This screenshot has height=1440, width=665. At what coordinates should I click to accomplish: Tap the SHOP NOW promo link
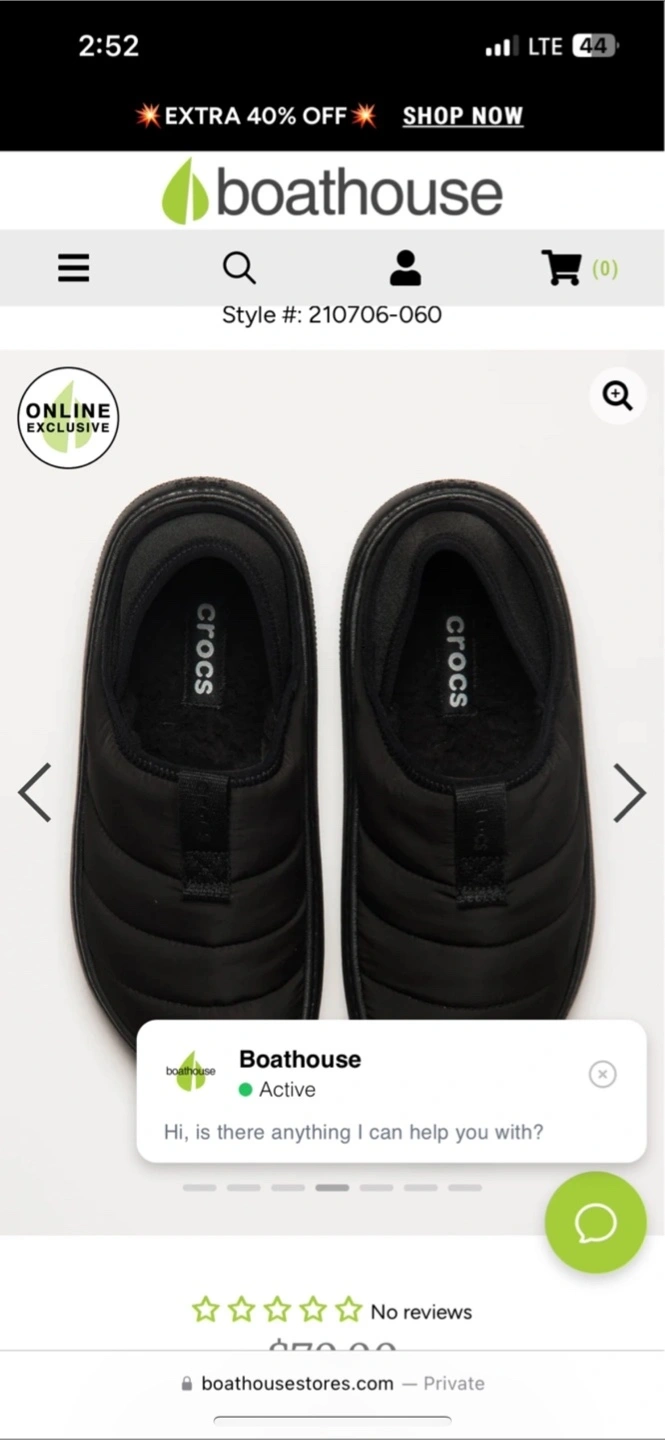pyautogui.click(x=462, y=116)
